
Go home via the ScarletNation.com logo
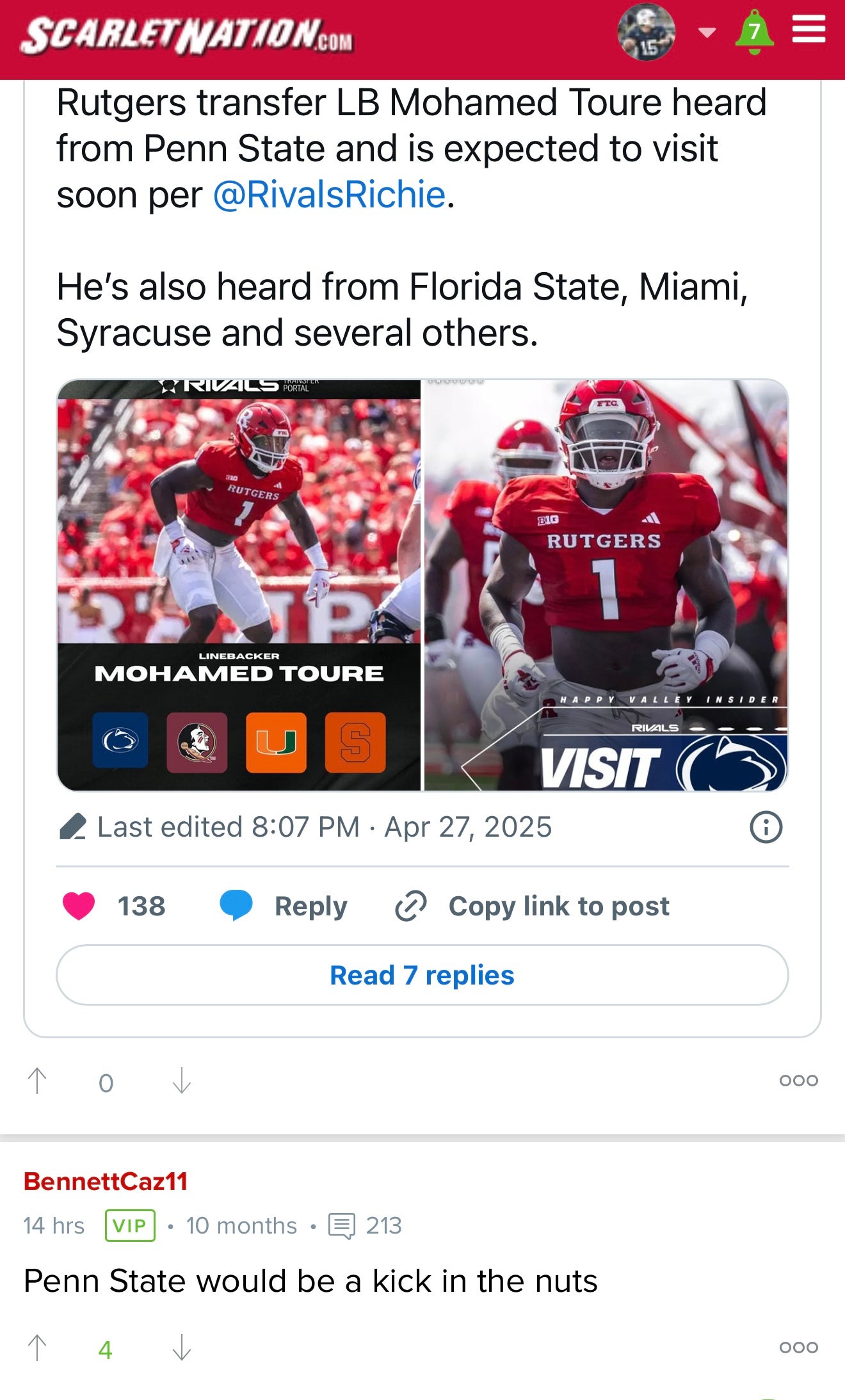pos(186,35)
